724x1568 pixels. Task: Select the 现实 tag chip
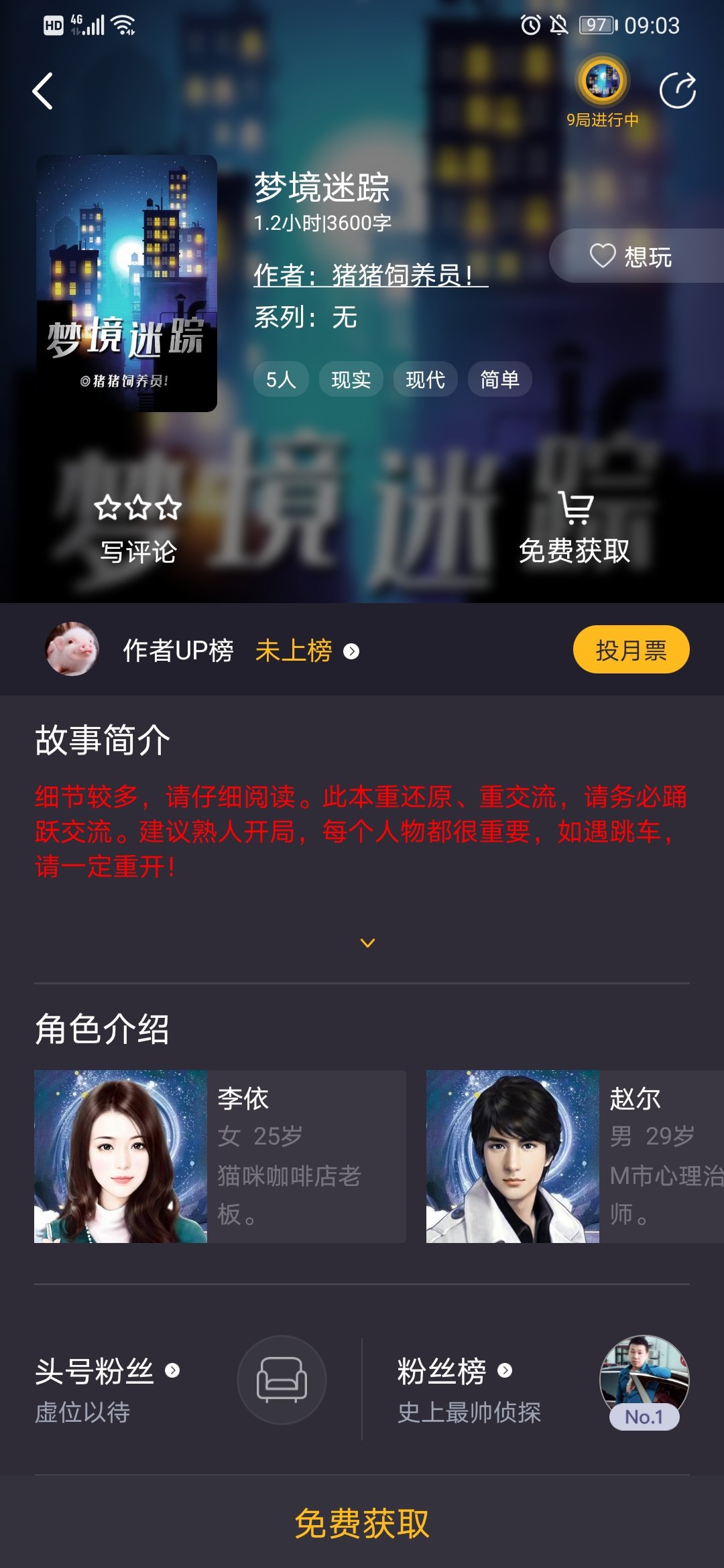pyautogui.click(x=351, y=380)
